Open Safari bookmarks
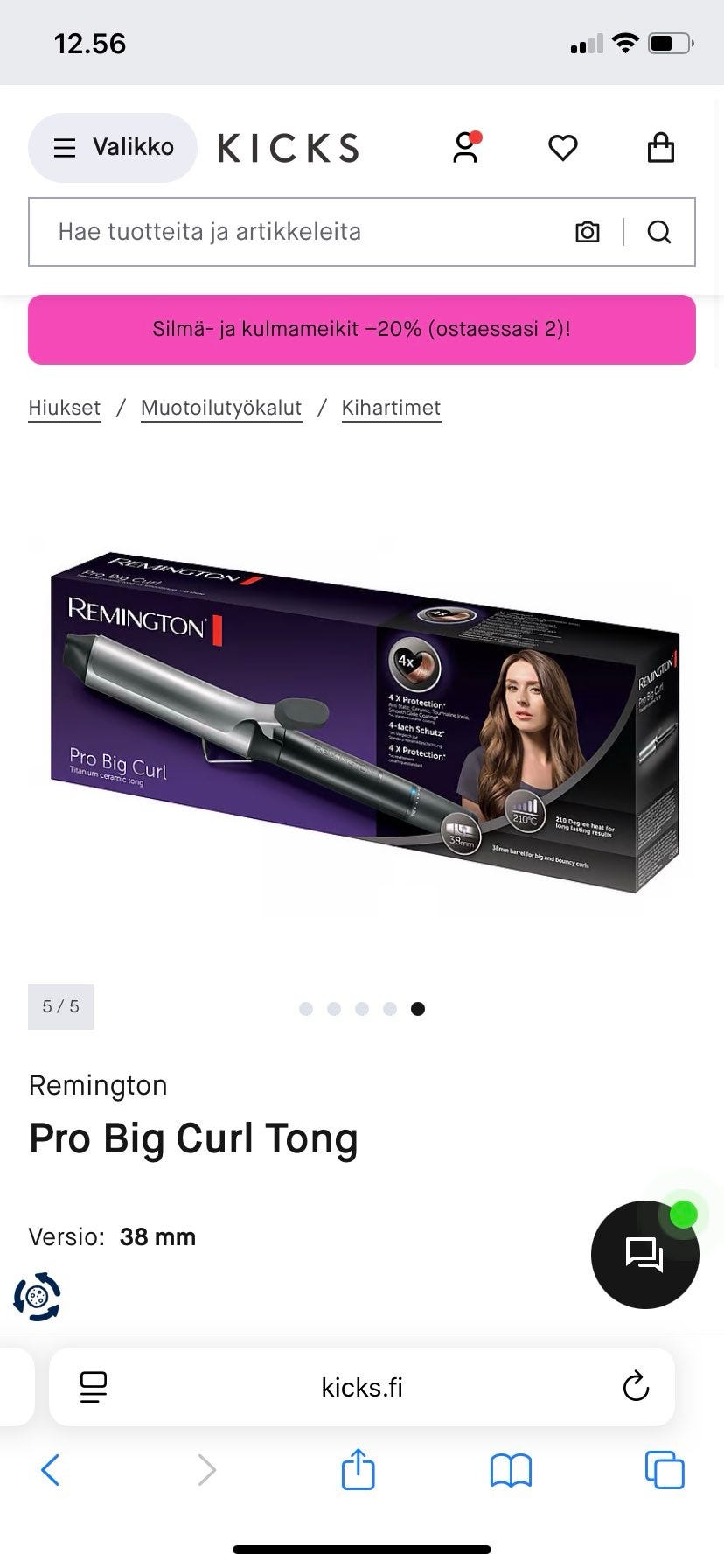This screenshot has height=1568, width=724. (x=511, y=1470)
